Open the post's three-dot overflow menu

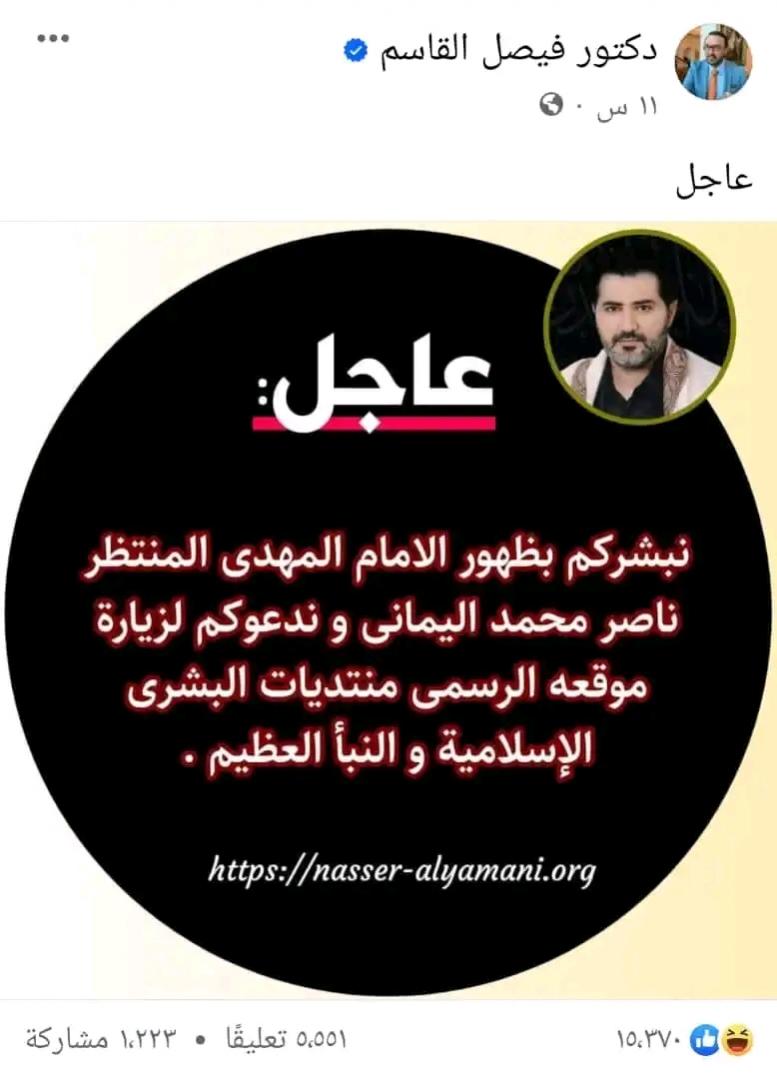click(51, 38)
